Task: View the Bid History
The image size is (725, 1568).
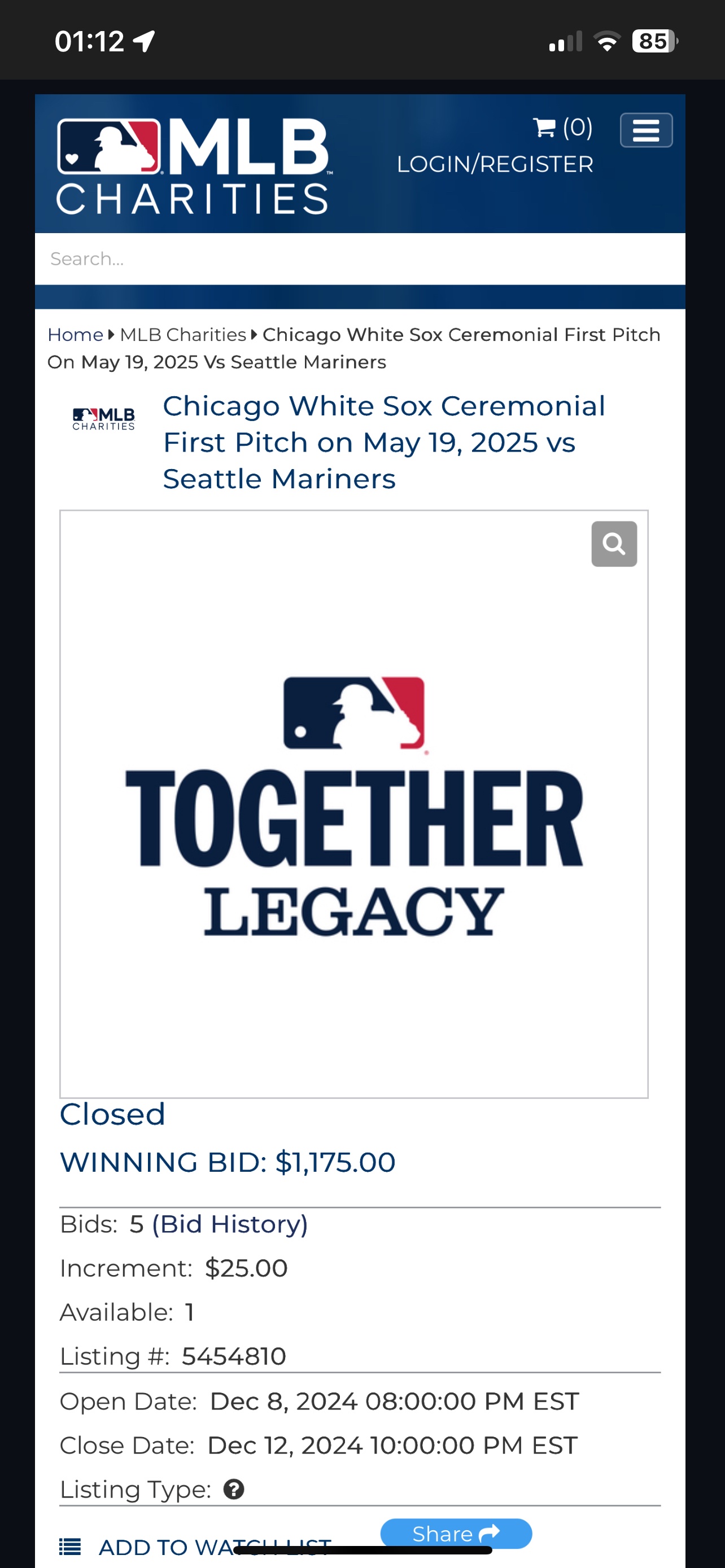Action: pos(229,1224)
